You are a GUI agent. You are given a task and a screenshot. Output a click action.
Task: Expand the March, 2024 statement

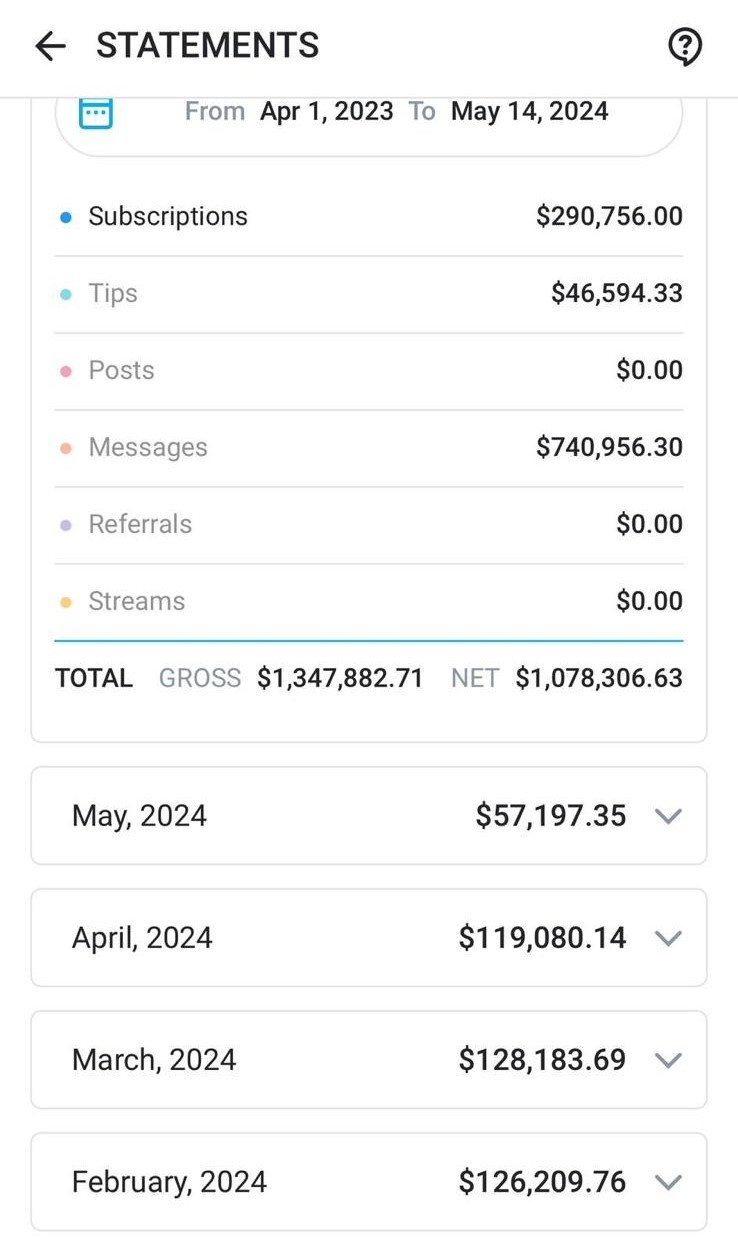click(x=369, y=1060)
